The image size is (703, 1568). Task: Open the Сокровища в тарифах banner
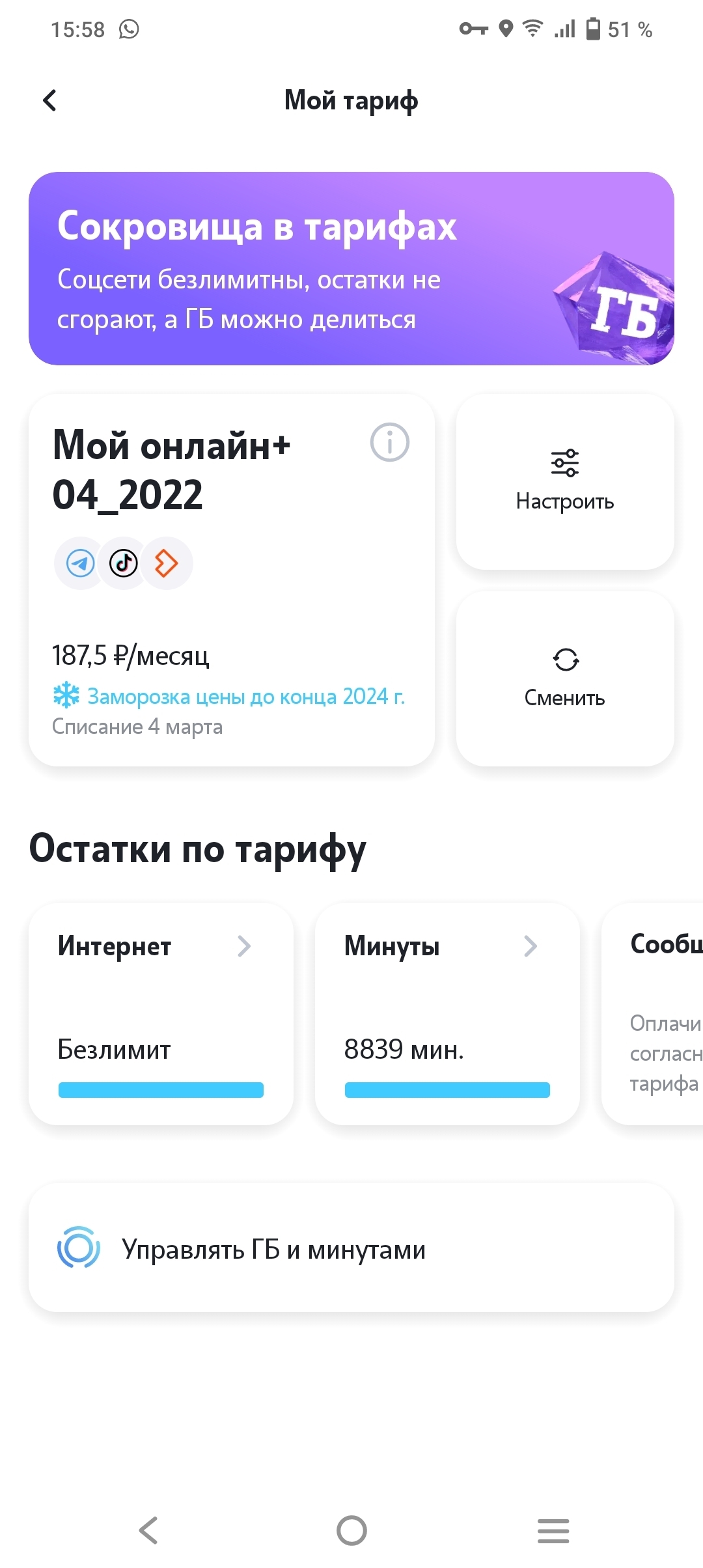pyautogui.click(x=351, y=268)
